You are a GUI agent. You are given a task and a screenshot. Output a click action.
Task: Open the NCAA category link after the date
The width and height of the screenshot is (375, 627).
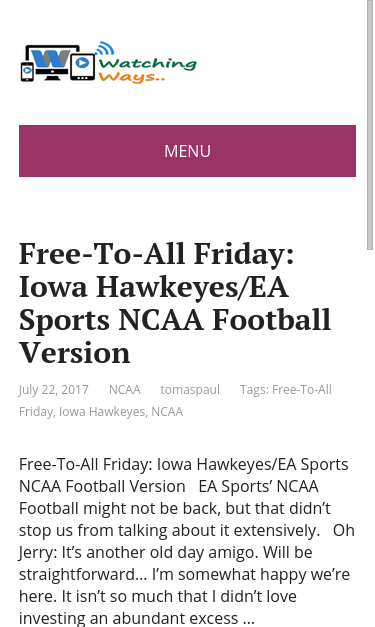click(x=124, y=389)
